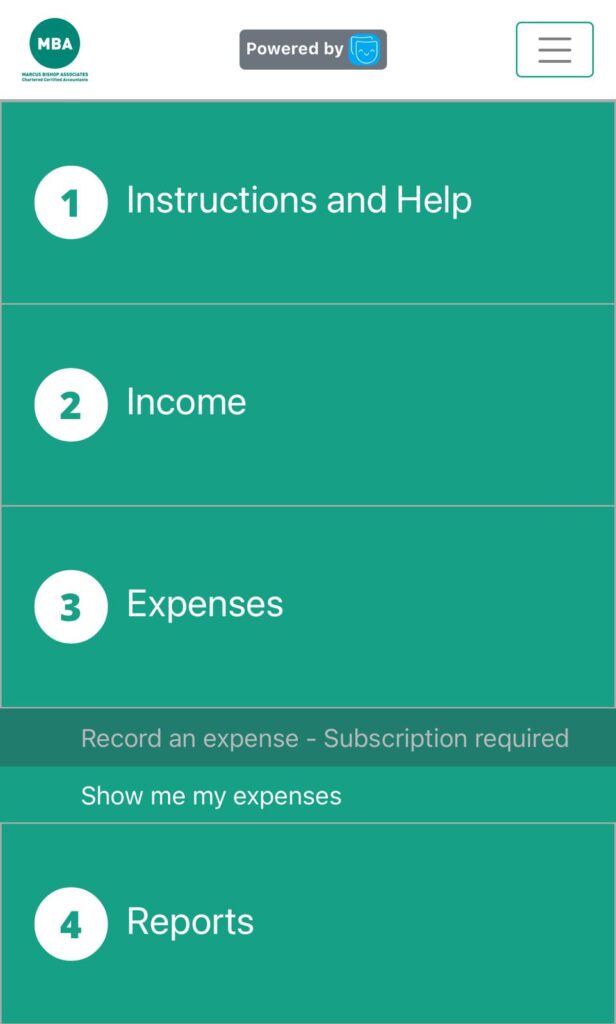Collapse the Expenses section
Screen dimensions: 616x1024
pyautogui.click(x=204, y=605)
